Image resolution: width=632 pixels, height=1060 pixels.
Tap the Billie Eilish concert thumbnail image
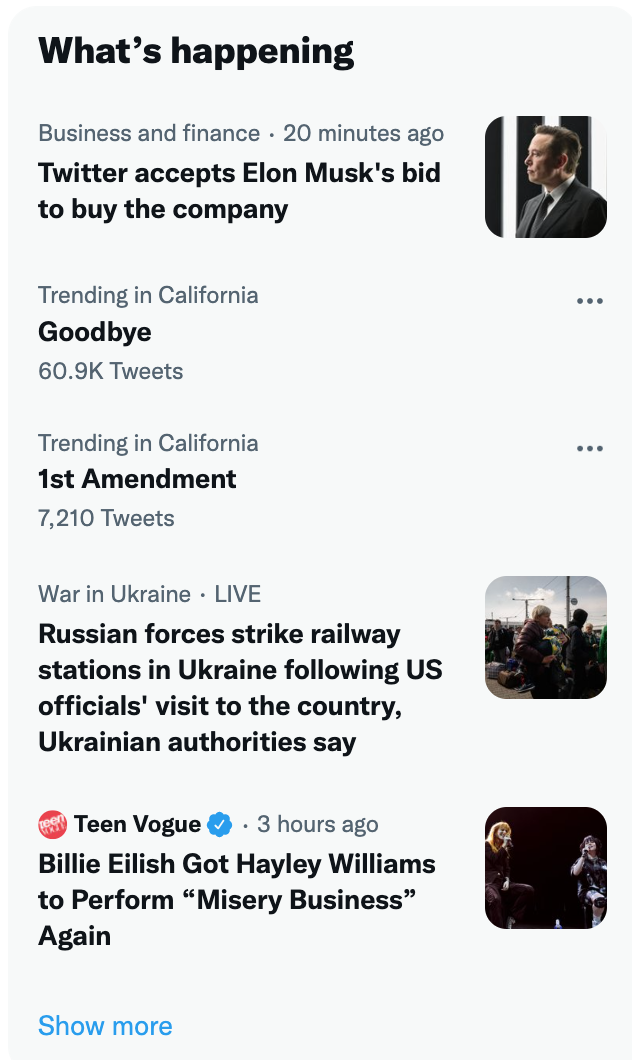[x=545, y=868]
